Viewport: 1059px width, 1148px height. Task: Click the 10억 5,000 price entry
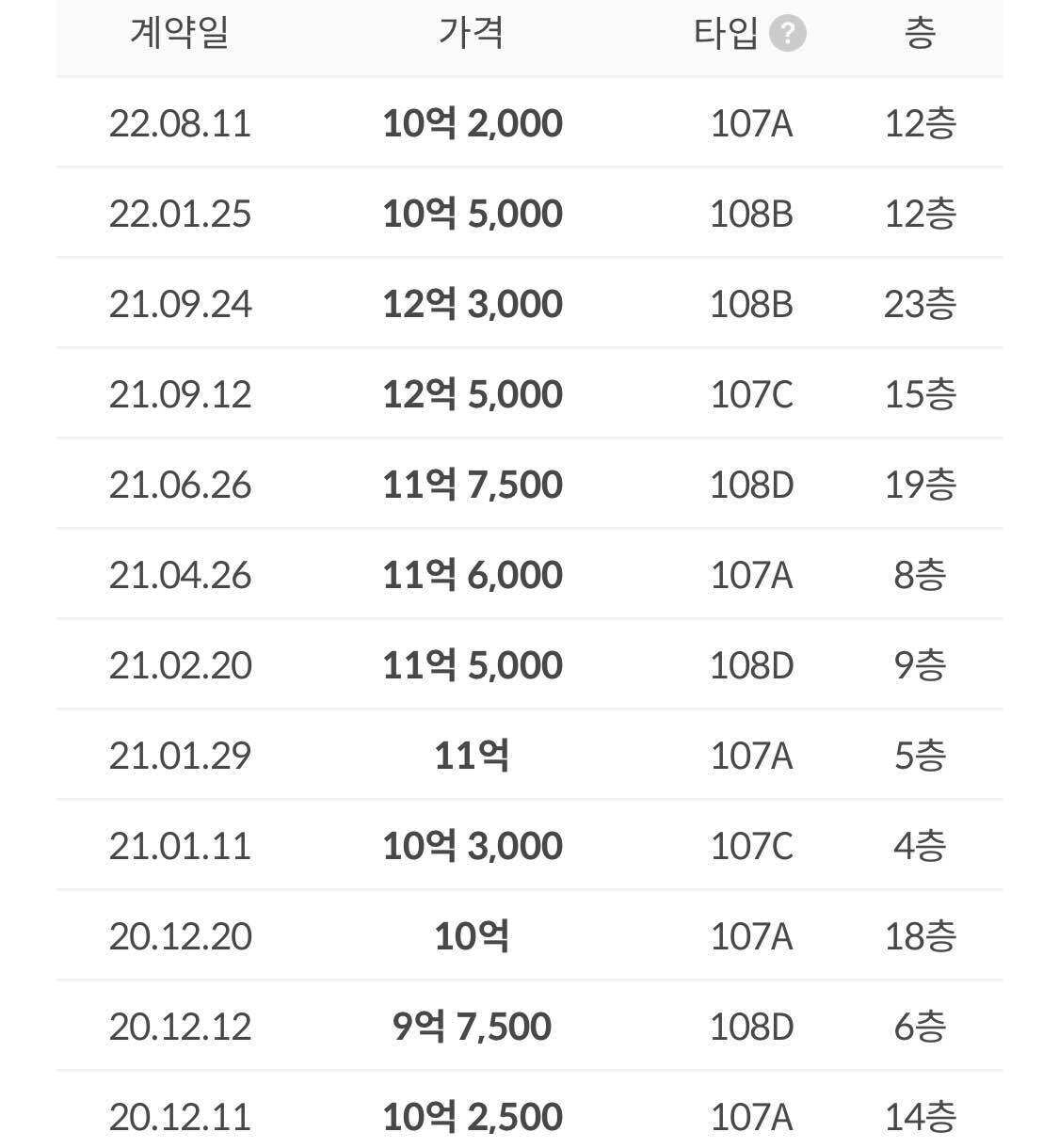coord(471,213)
